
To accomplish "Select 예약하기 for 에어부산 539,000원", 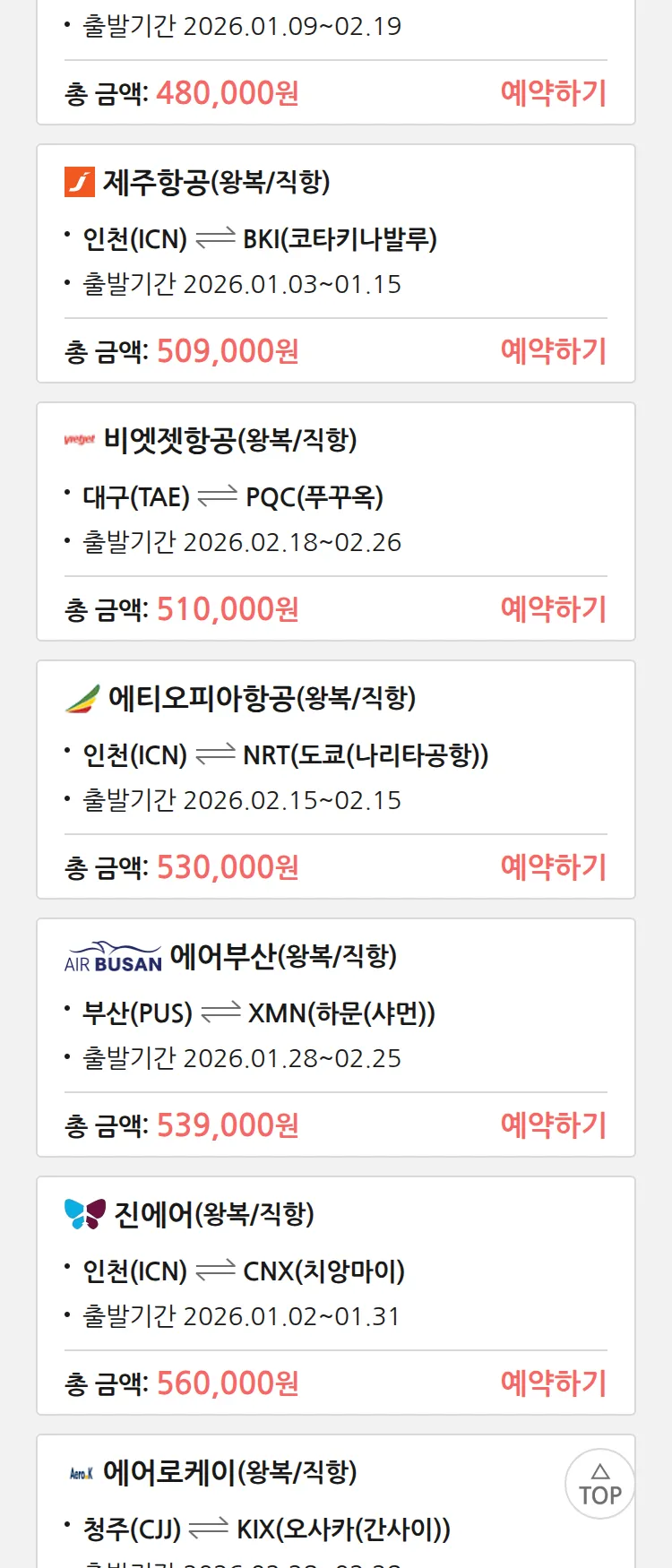I will click(x=553, y=1125).
